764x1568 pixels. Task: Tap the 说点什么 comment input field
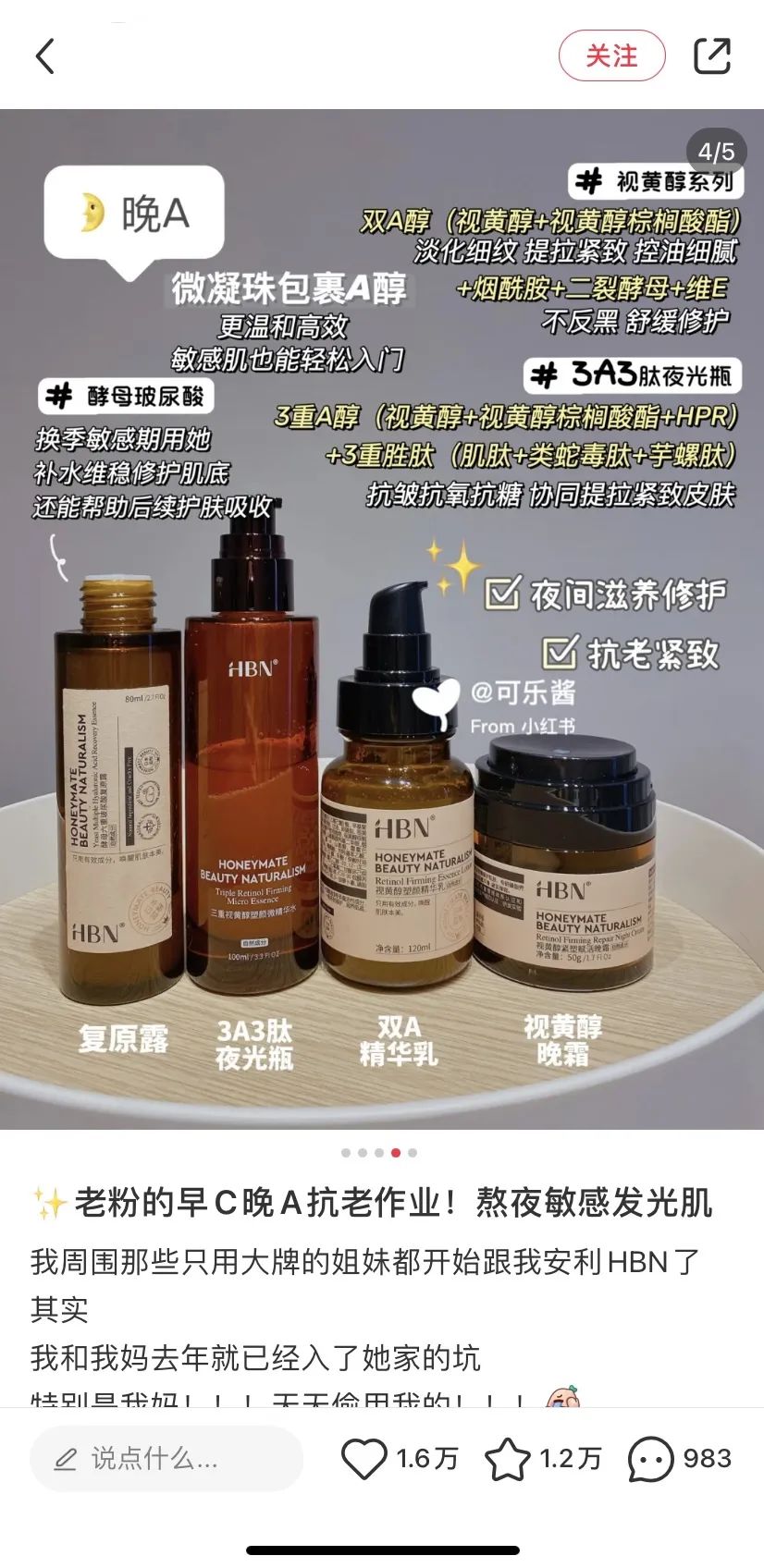[166, 1459]
